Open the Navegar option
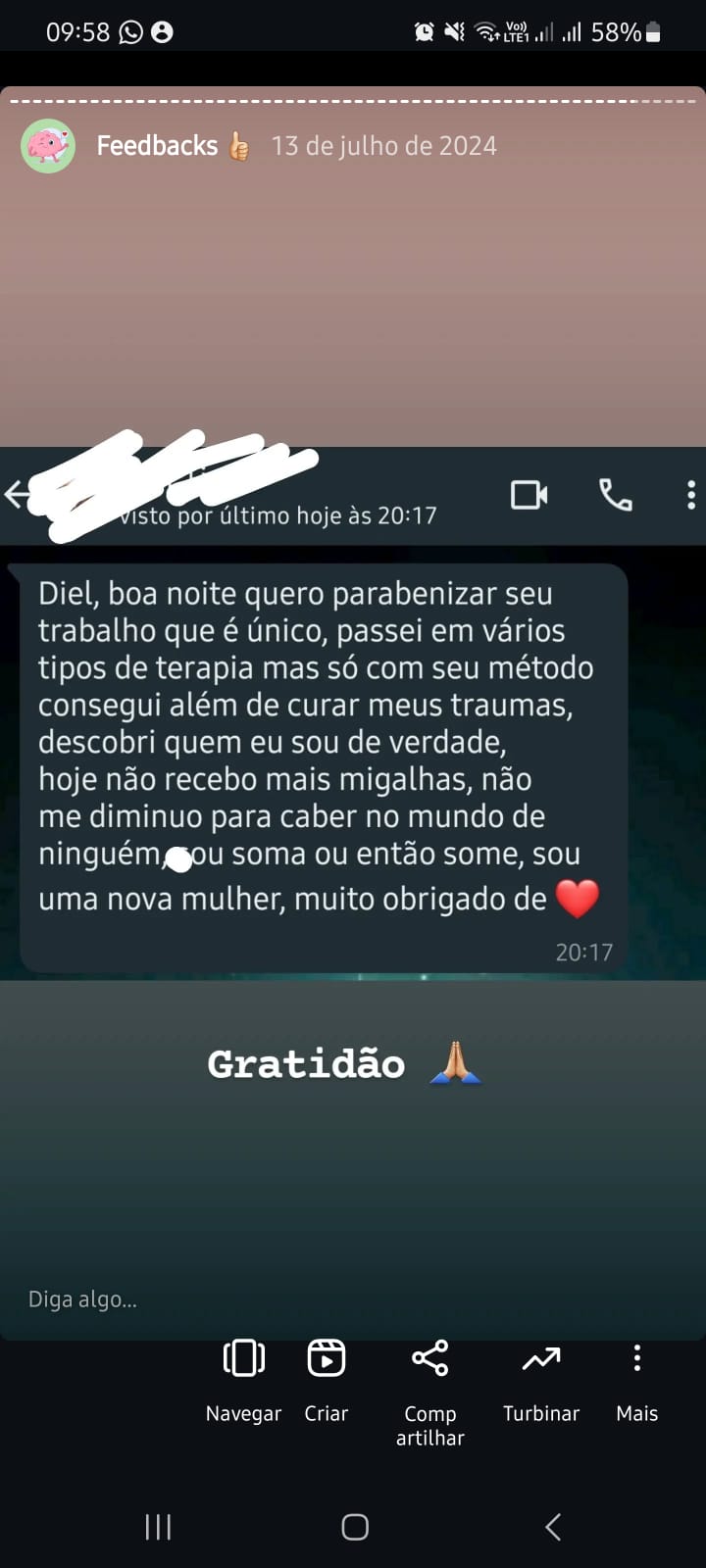The image size is (706, 1568). (243, 1380)
